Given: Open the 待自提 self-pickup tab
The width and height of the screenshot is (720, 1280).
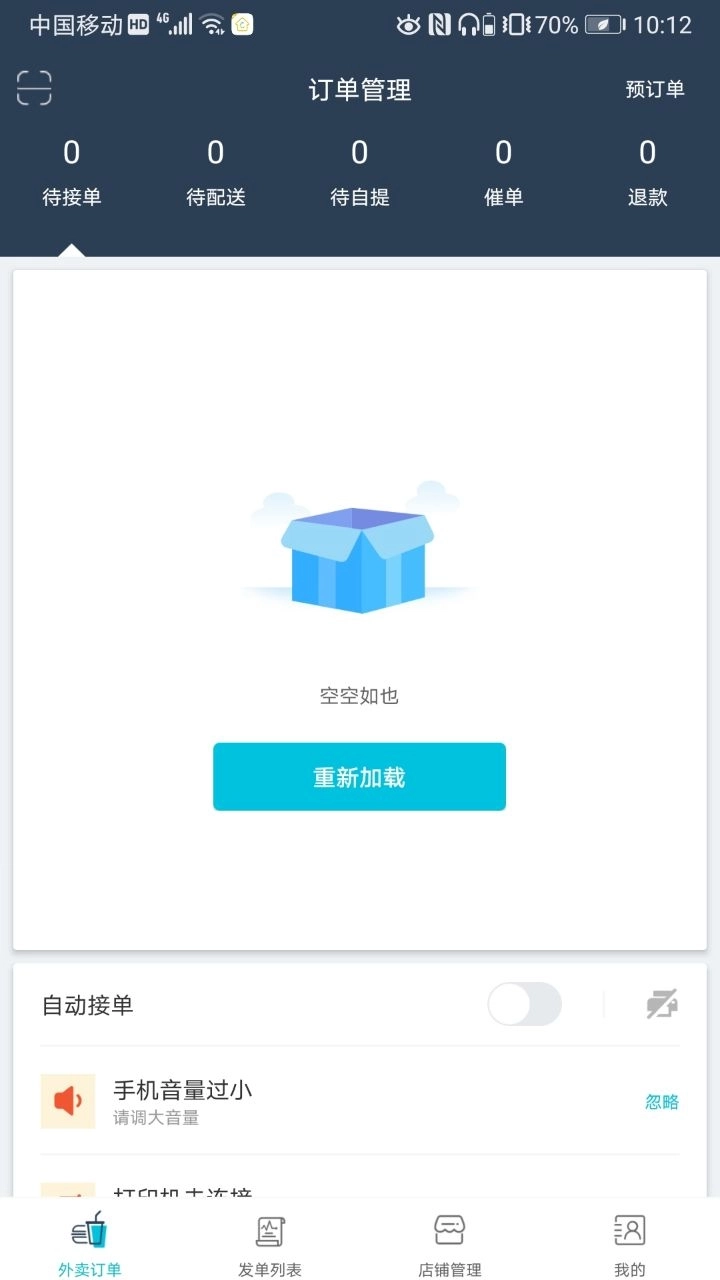Looking at the screenshot, I should [x=359, y=170].
